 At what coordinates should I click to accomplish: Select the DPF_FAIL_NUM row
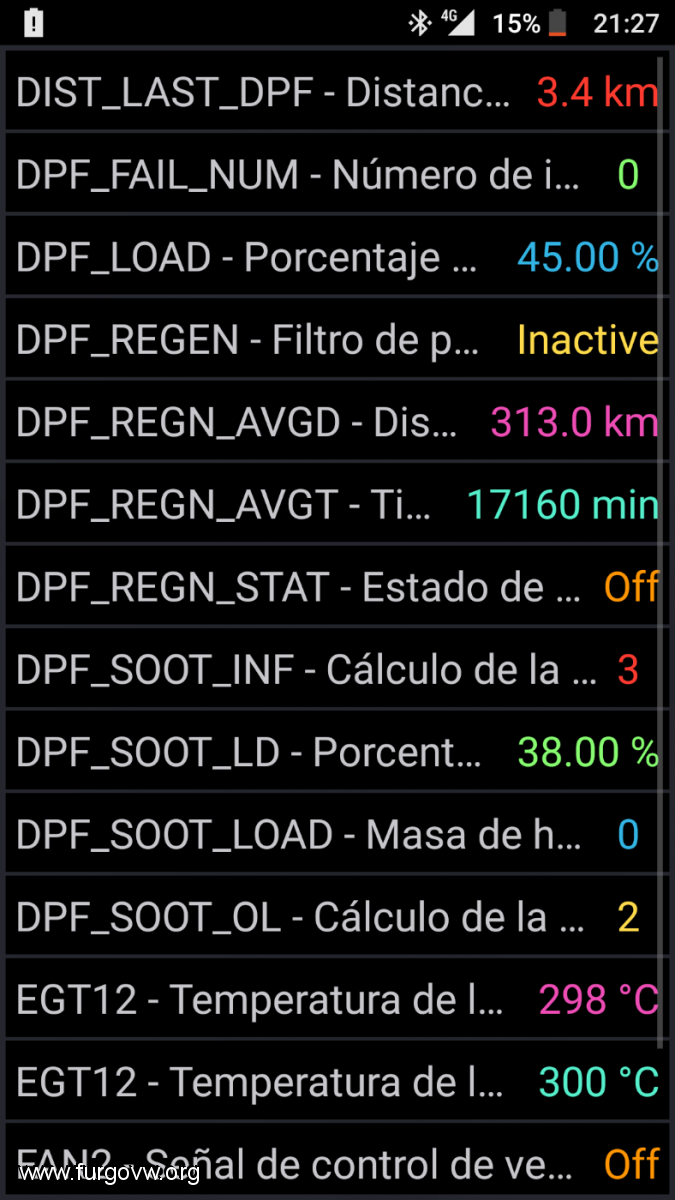point(336,174)
